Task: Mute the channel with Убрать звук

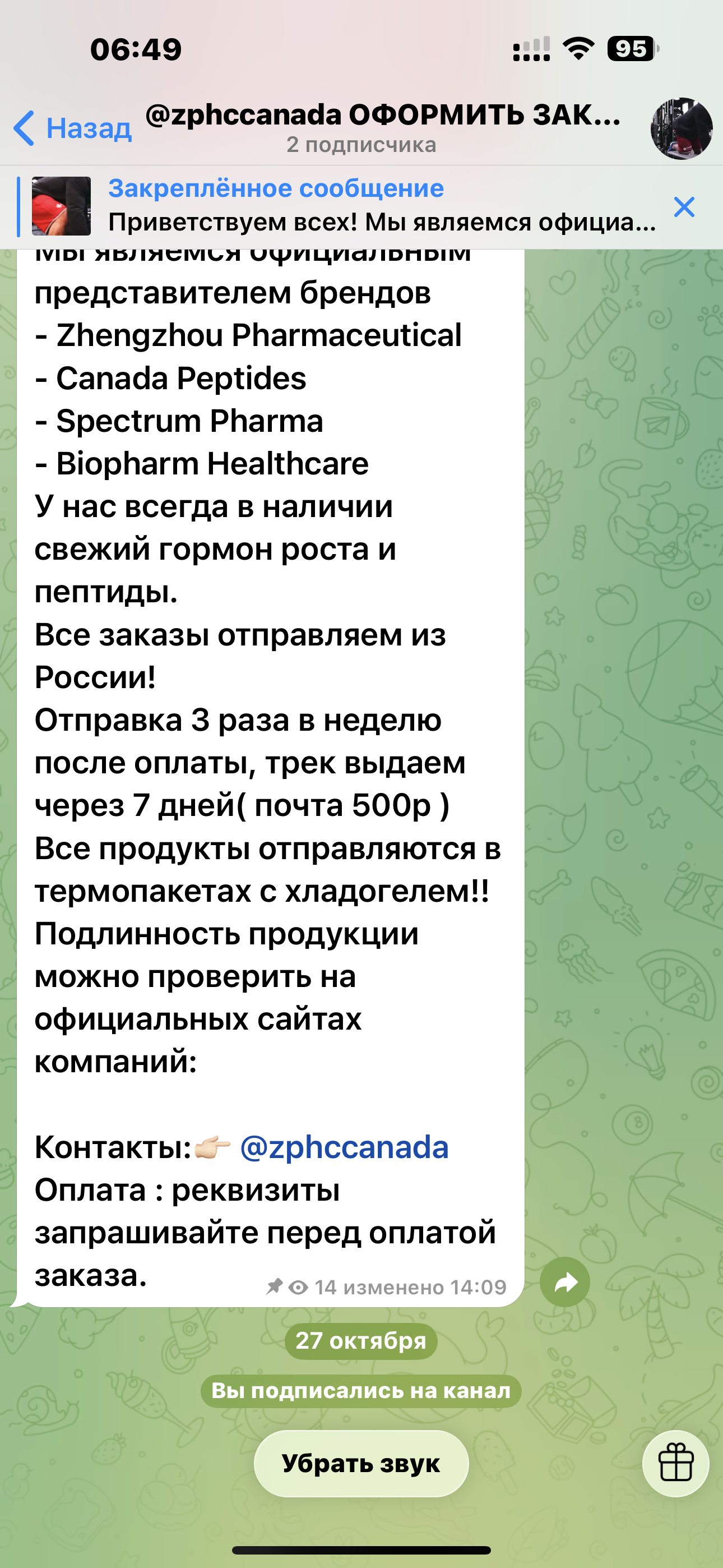Action: click(x=361, y=1463)
